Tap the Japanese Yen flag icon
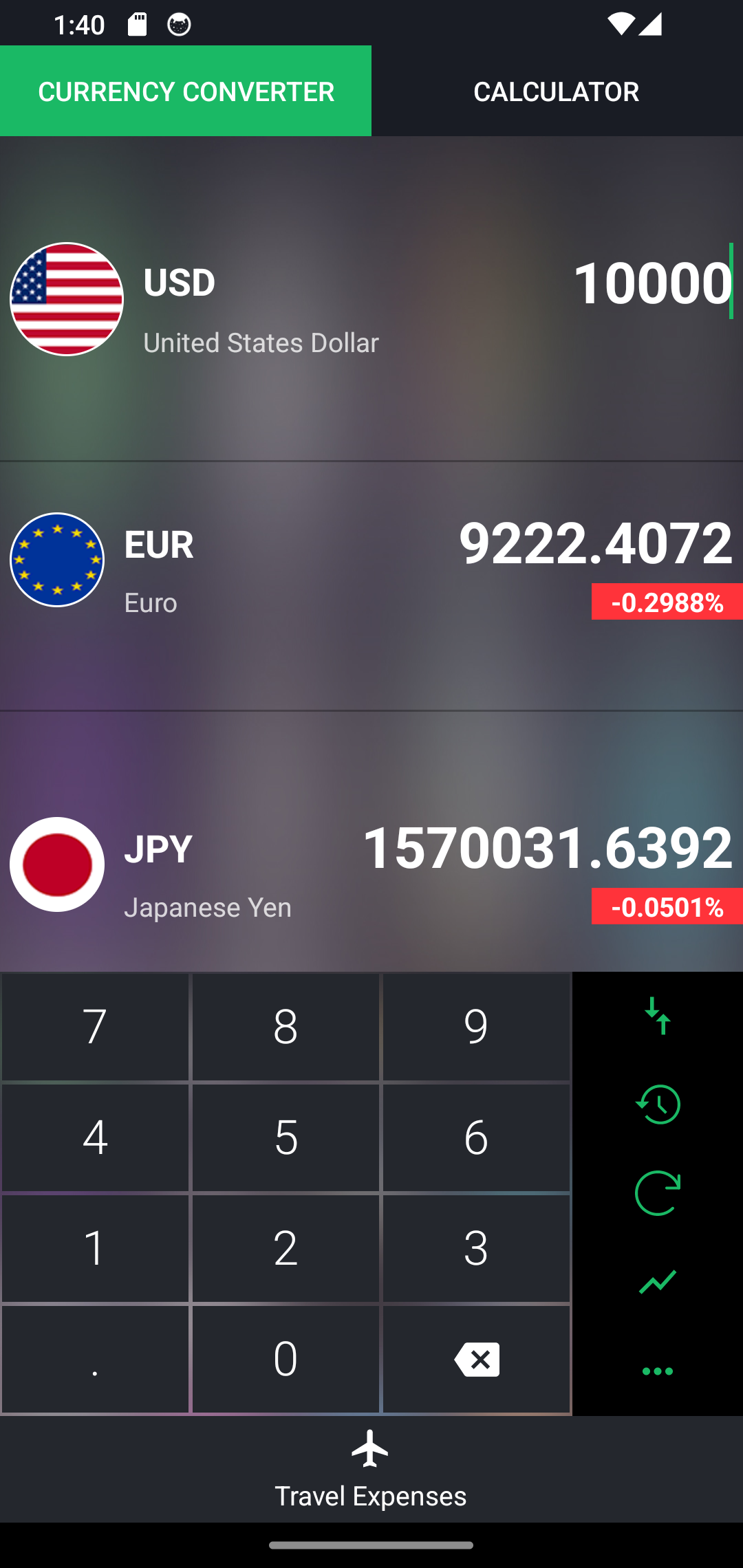743x1568 pixels. click(57, 864)
